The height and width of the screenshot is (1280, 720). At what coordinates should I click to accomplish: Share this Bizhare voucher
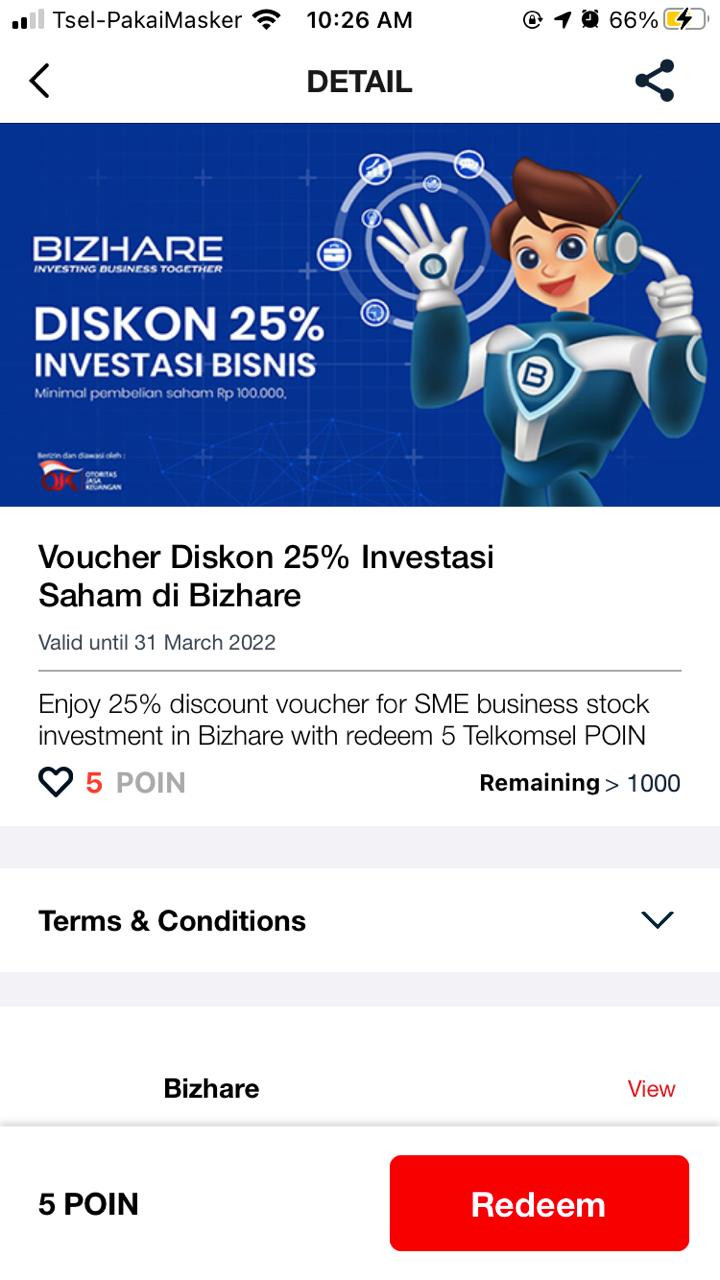655,81
